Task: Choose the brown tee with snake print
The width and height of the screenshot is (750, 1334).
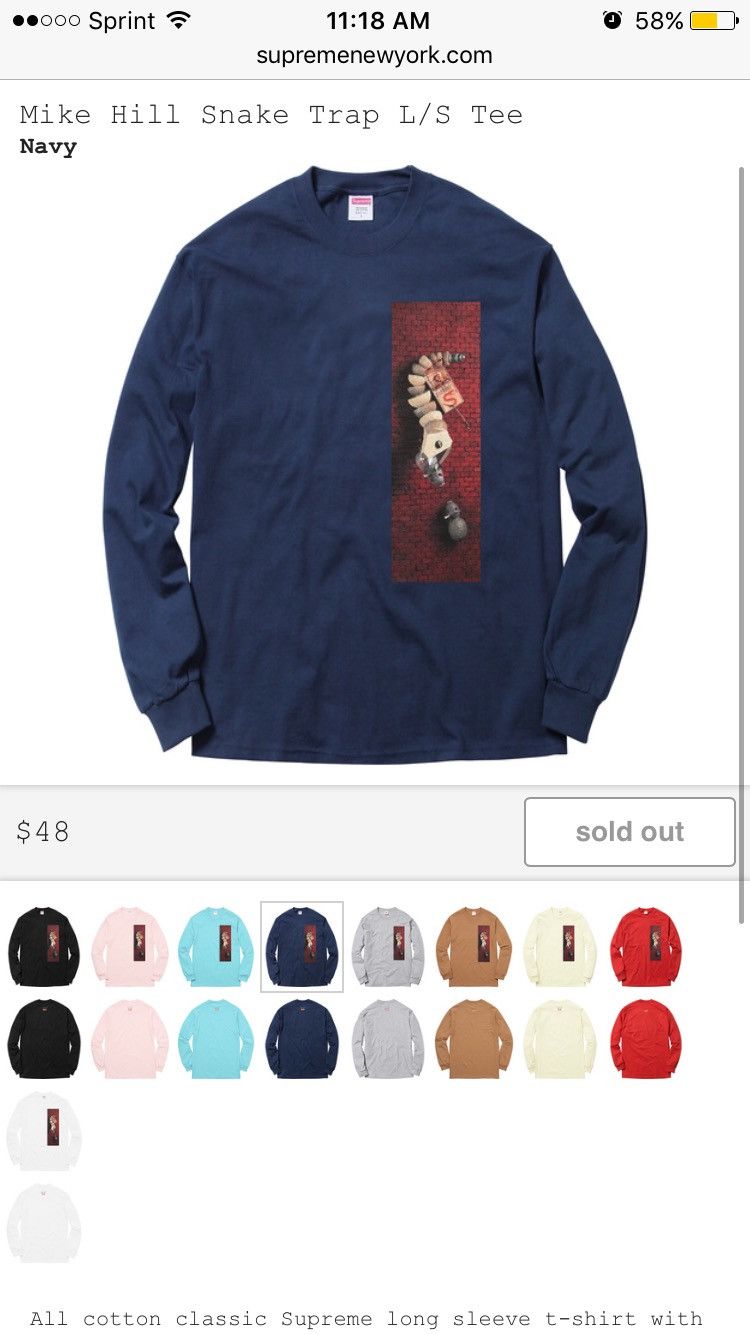Action: point(474,946)
